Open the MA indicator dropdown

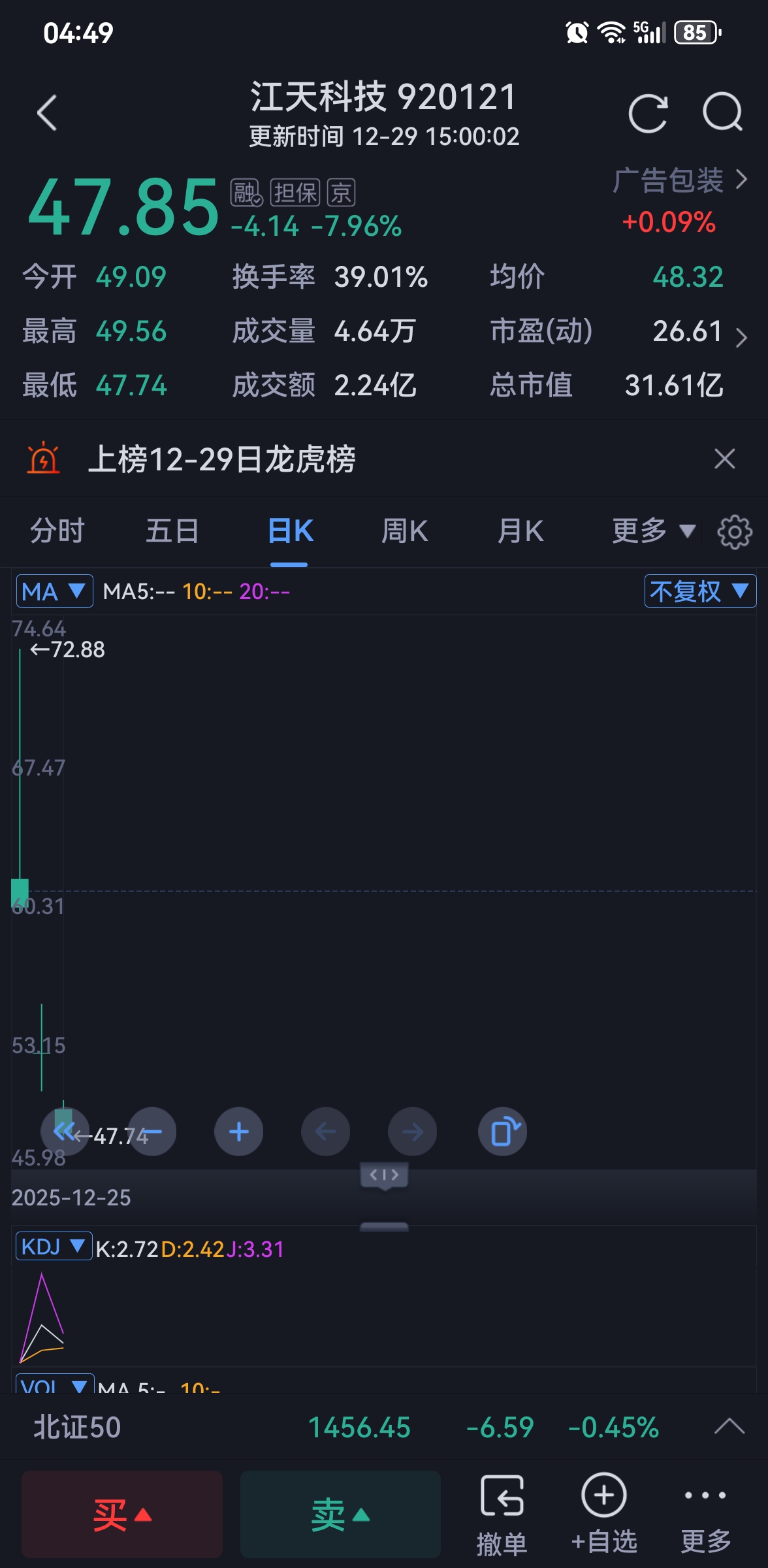tap(54, 591)
